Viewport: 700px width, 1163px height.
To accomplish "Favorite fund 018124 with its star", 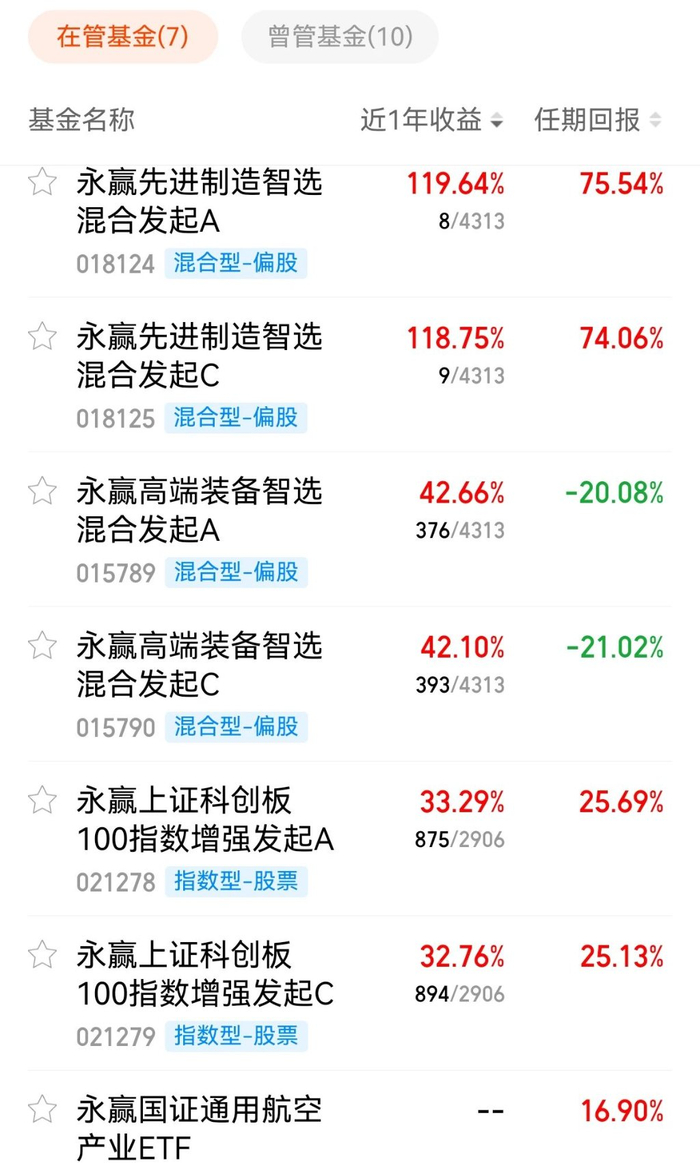I will point(42,182).
